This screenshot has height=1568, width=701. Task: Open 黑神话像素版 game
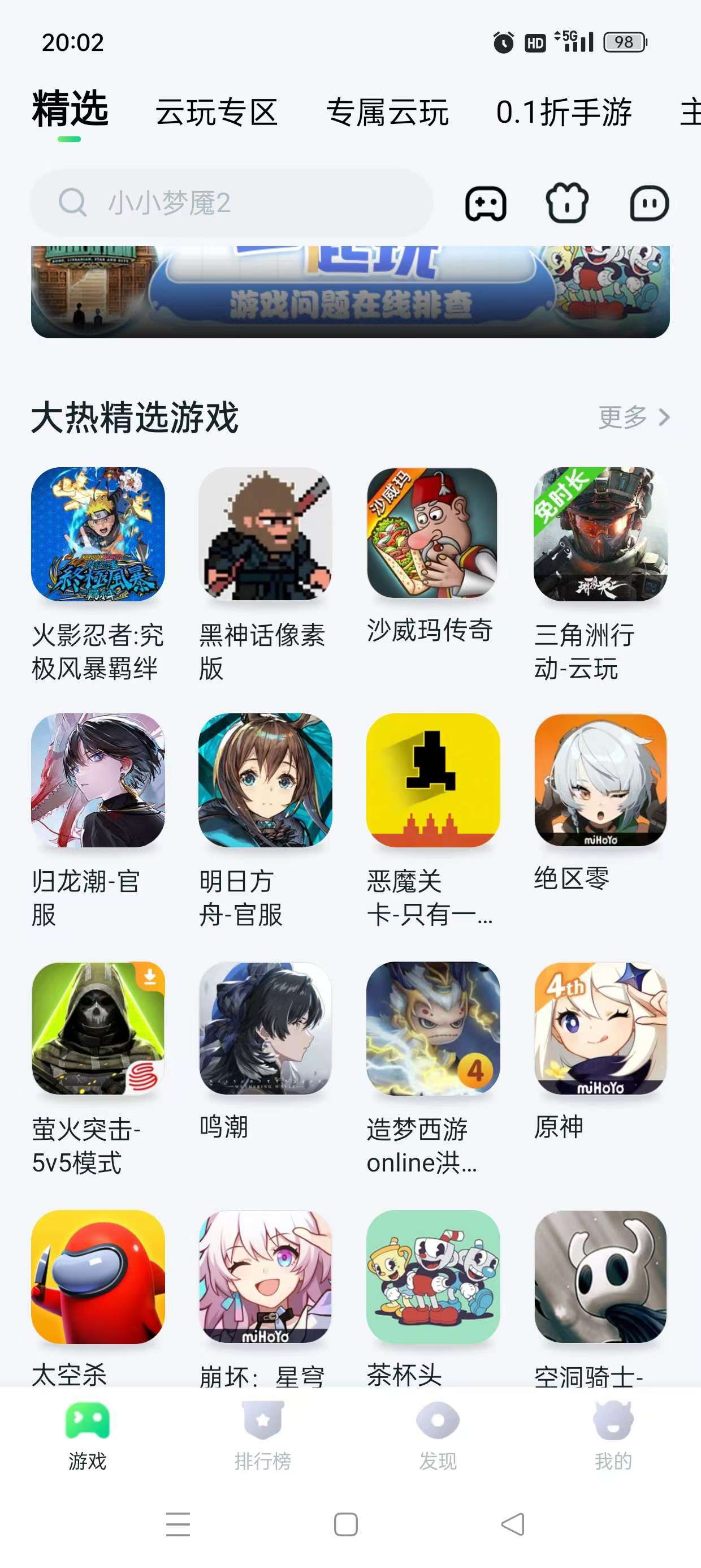coord(265,535)
